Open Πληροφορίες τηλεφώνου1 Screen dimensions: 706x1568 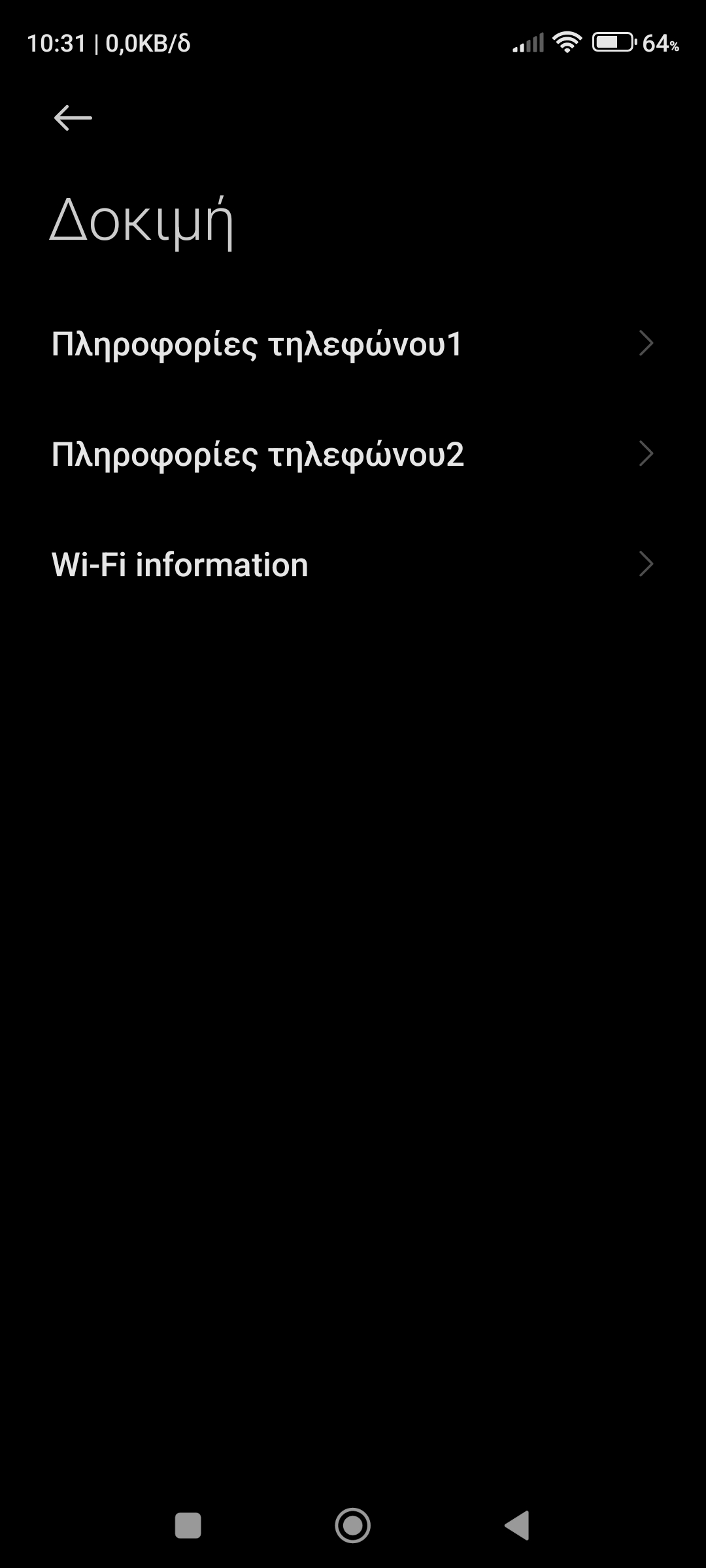353,344
